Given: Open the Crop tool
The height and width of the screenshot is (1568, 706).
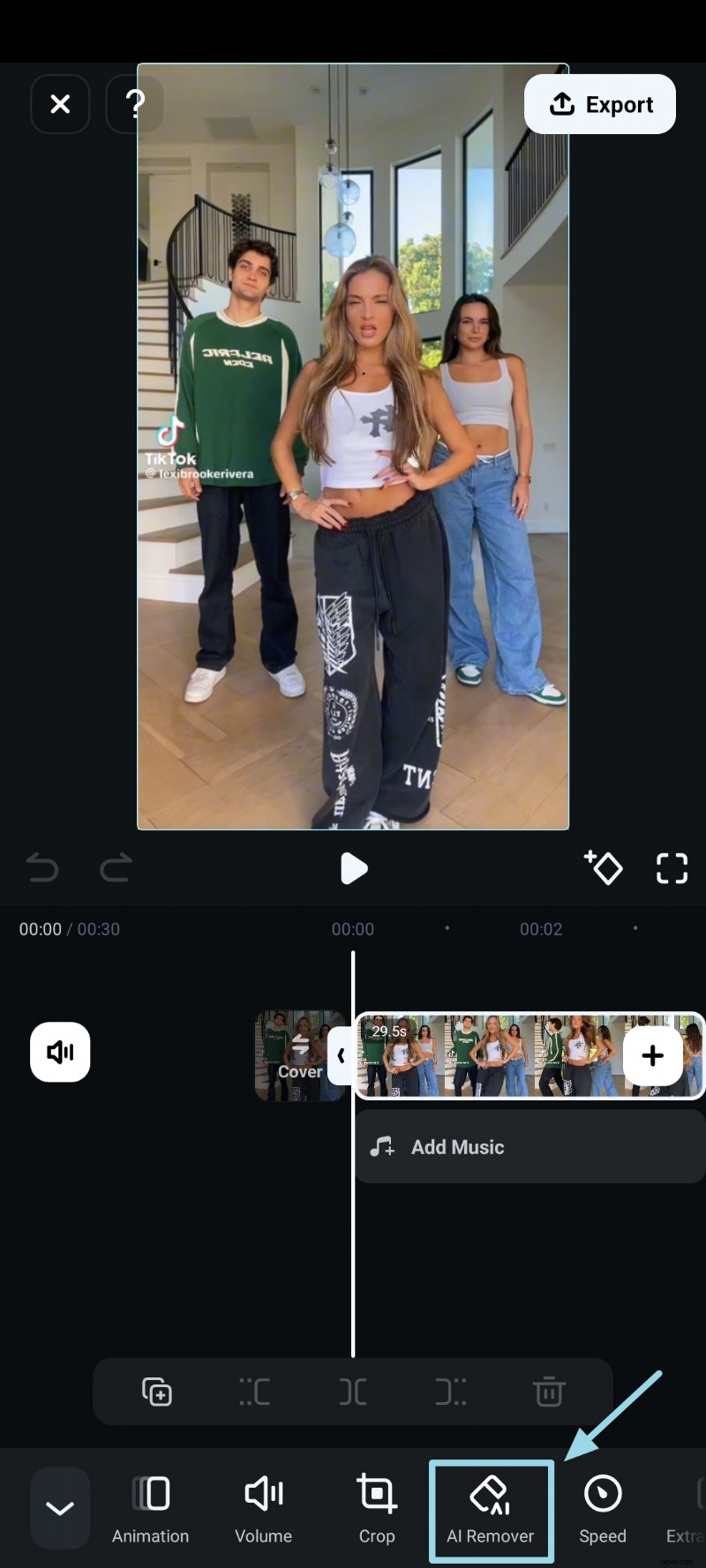Looking at the screenshot, I should coord(377,1511).
